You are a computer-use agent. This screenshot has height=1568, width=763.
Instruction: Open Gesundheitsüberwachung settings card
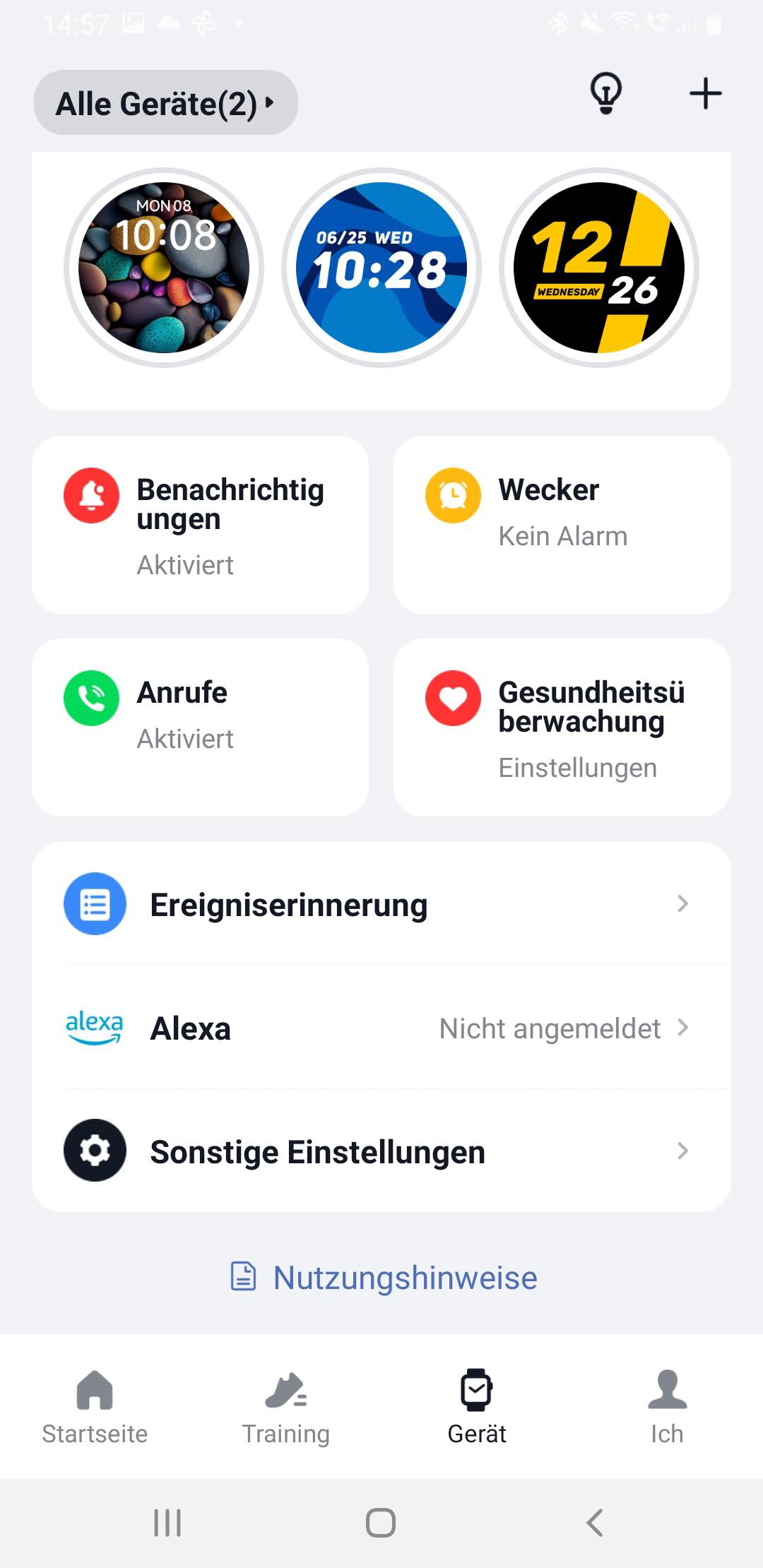pyautogui.click(x=562, y=727)
